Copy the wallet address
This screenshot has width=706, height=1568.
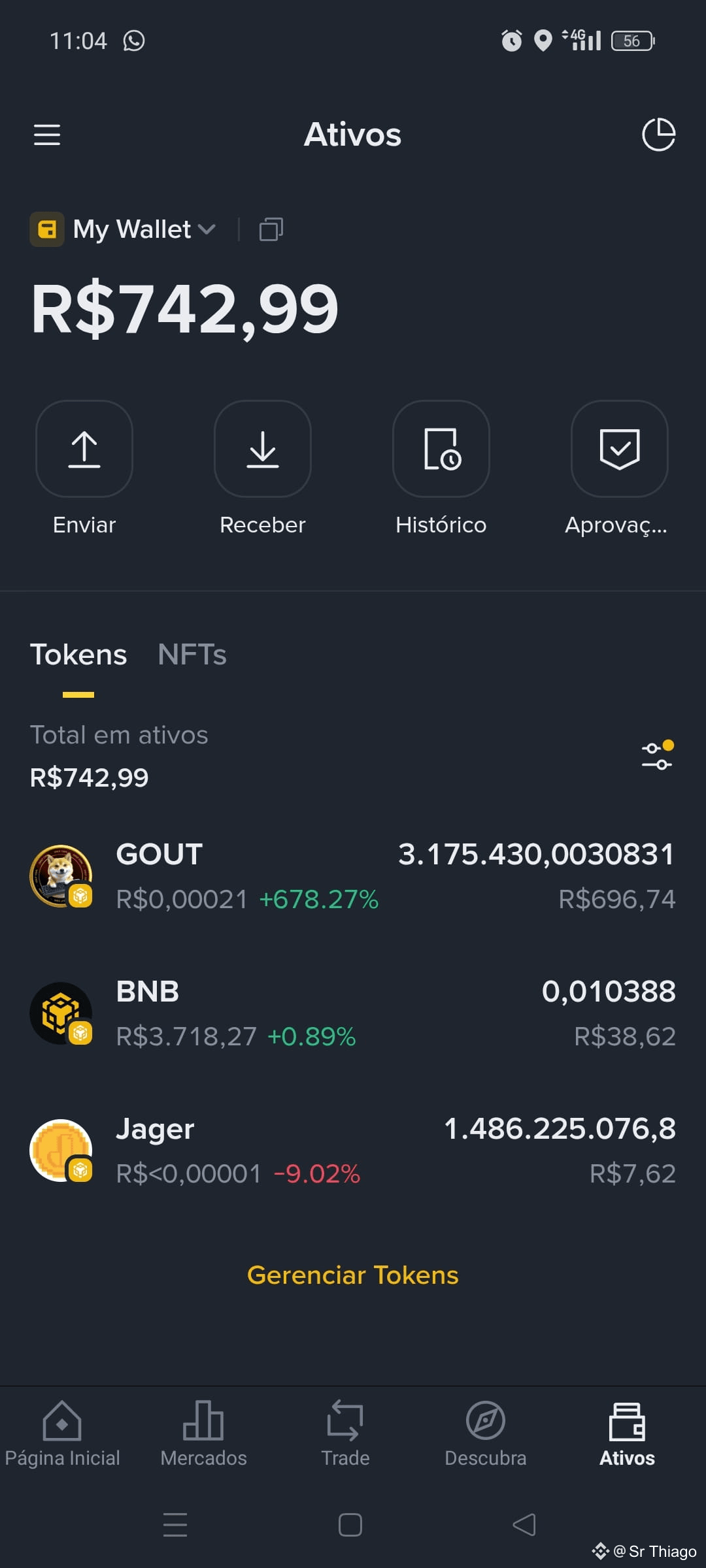point(271,229)
